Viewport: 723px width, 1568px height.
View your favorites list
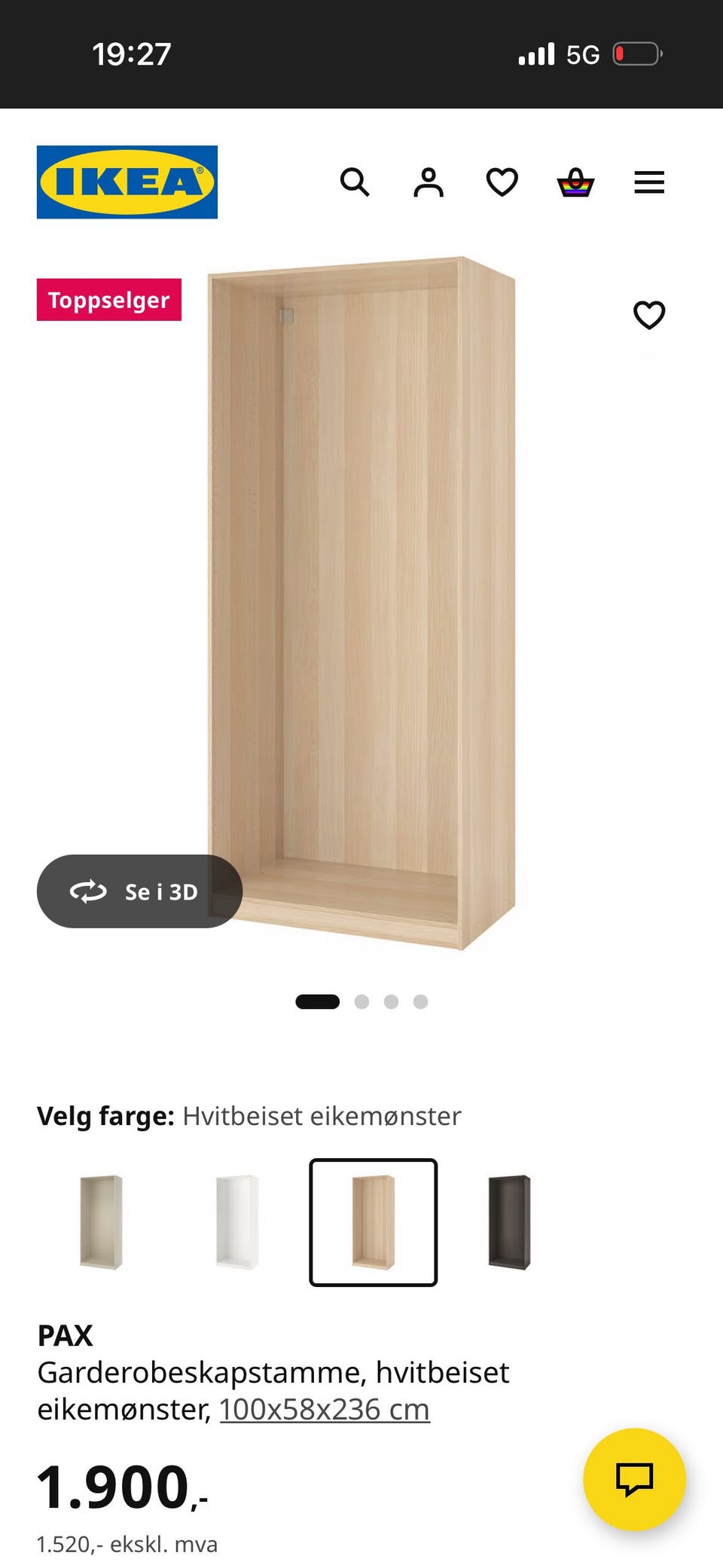click(501, 183)
